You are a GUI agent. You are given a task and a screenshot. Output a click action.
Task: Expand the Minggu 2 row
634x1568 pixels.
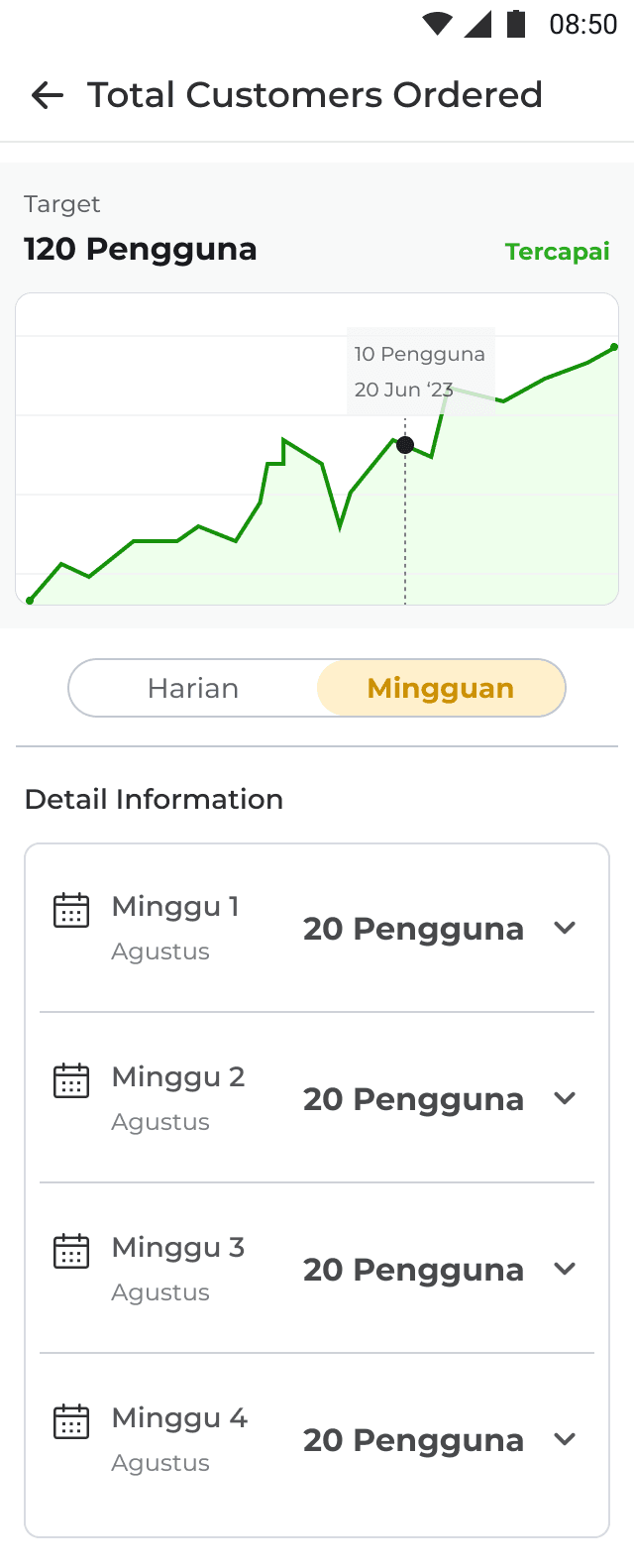[x=317, y=1098]
